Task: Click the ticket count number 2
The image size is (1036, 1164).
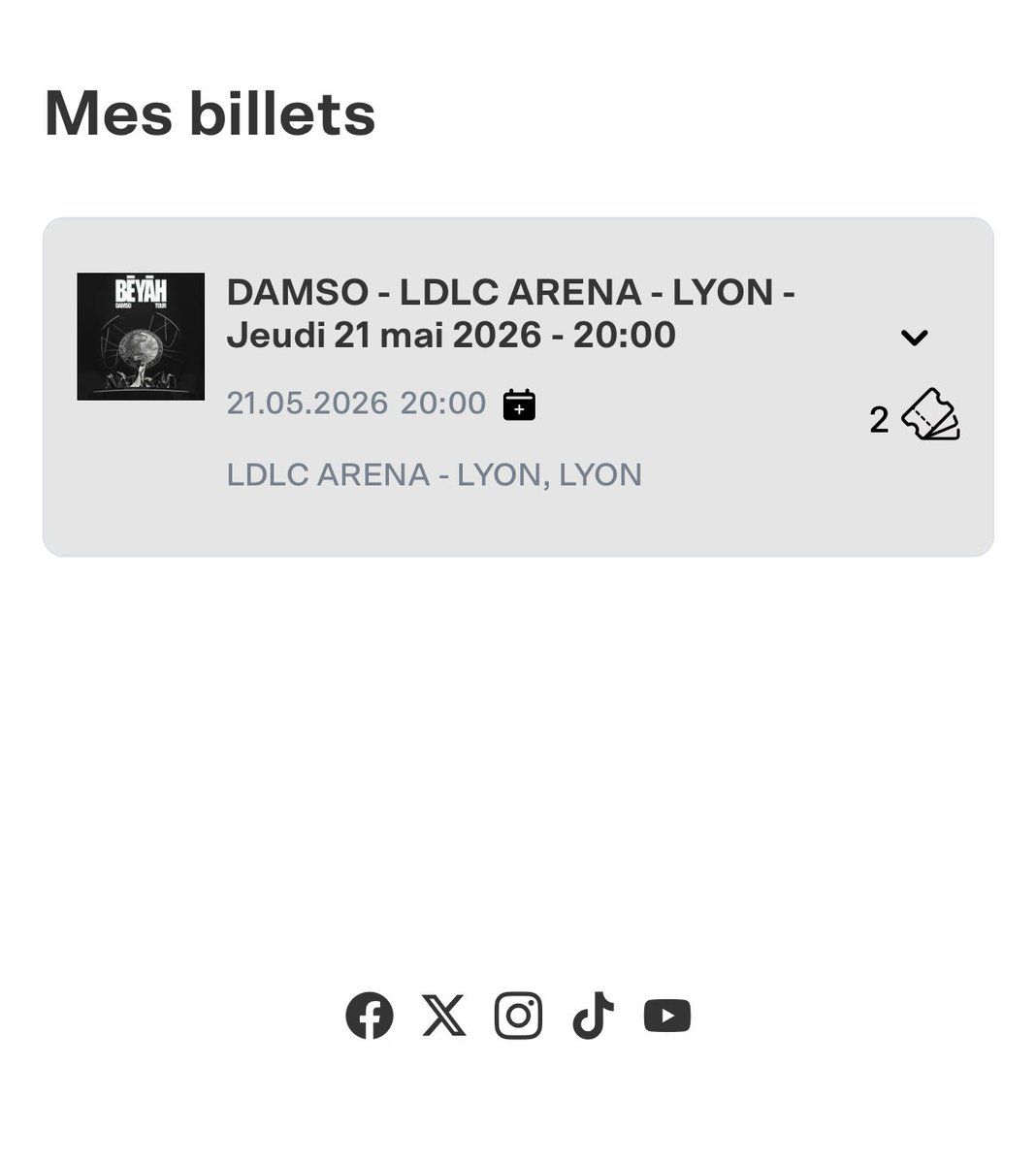Action: point(879,419)
